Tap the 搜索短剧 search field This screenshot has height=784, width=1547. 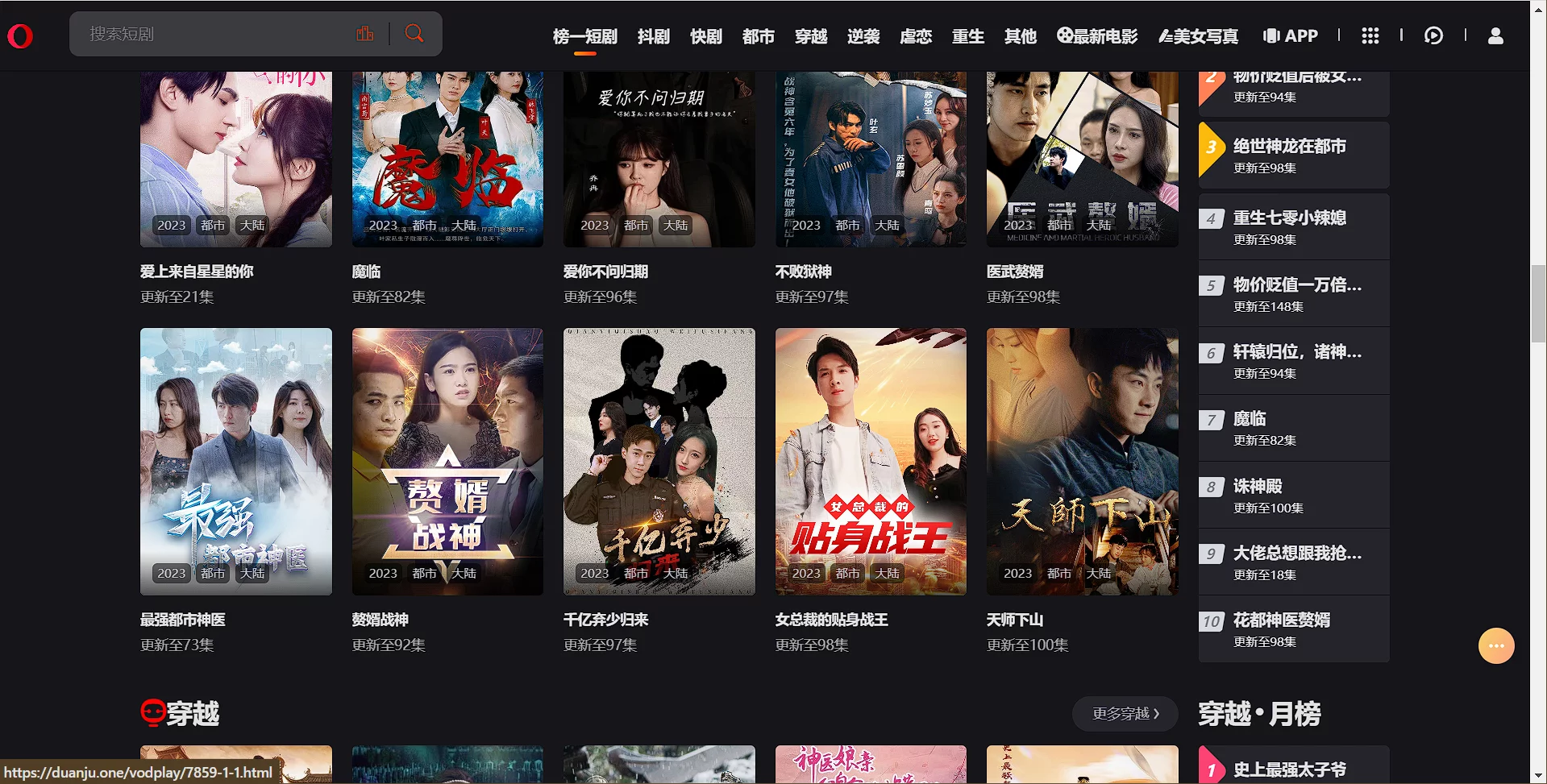(x=210, y=34)
